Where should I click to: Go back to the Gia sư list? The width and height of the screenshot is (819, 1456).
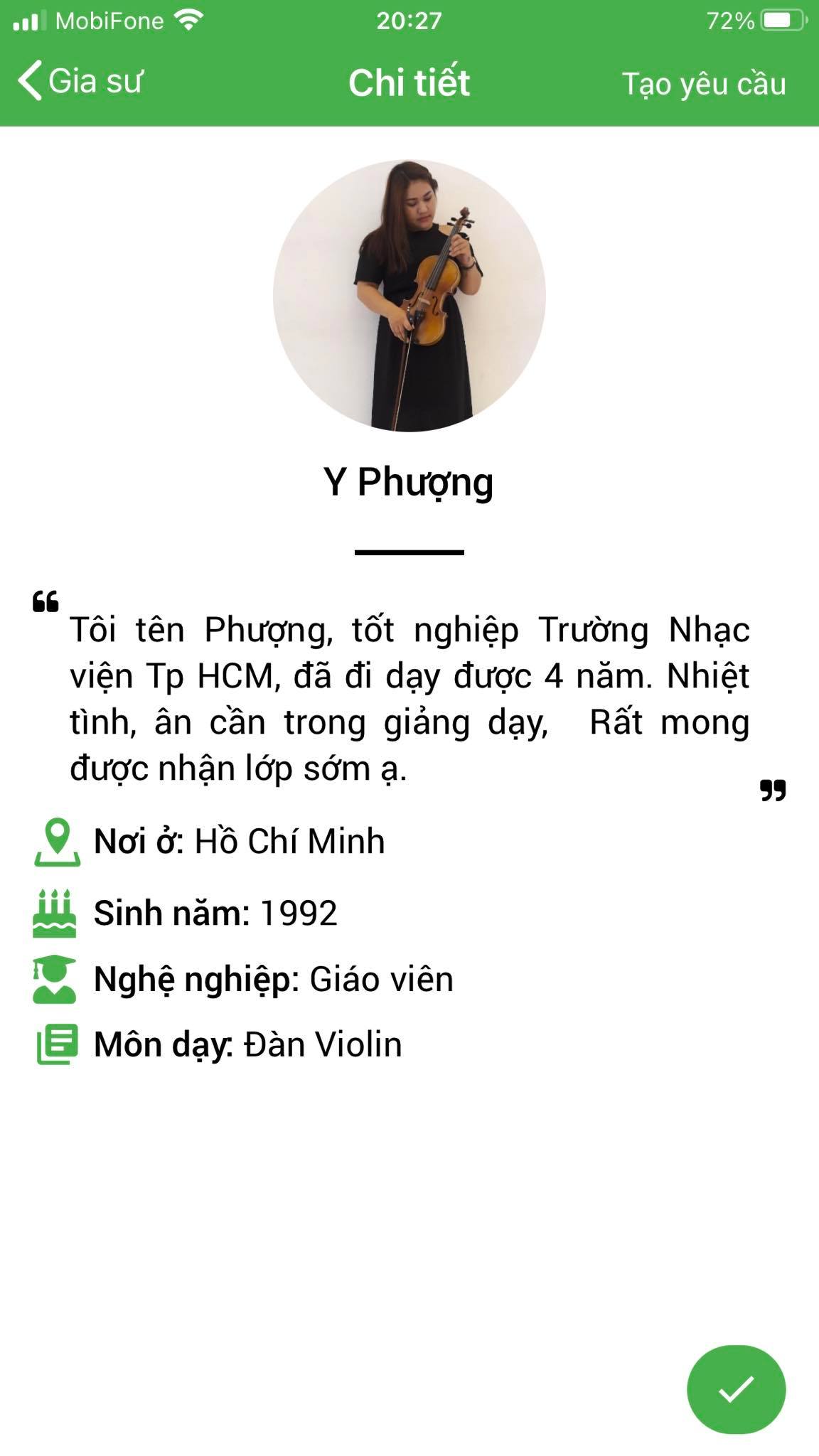coord(80,82)
